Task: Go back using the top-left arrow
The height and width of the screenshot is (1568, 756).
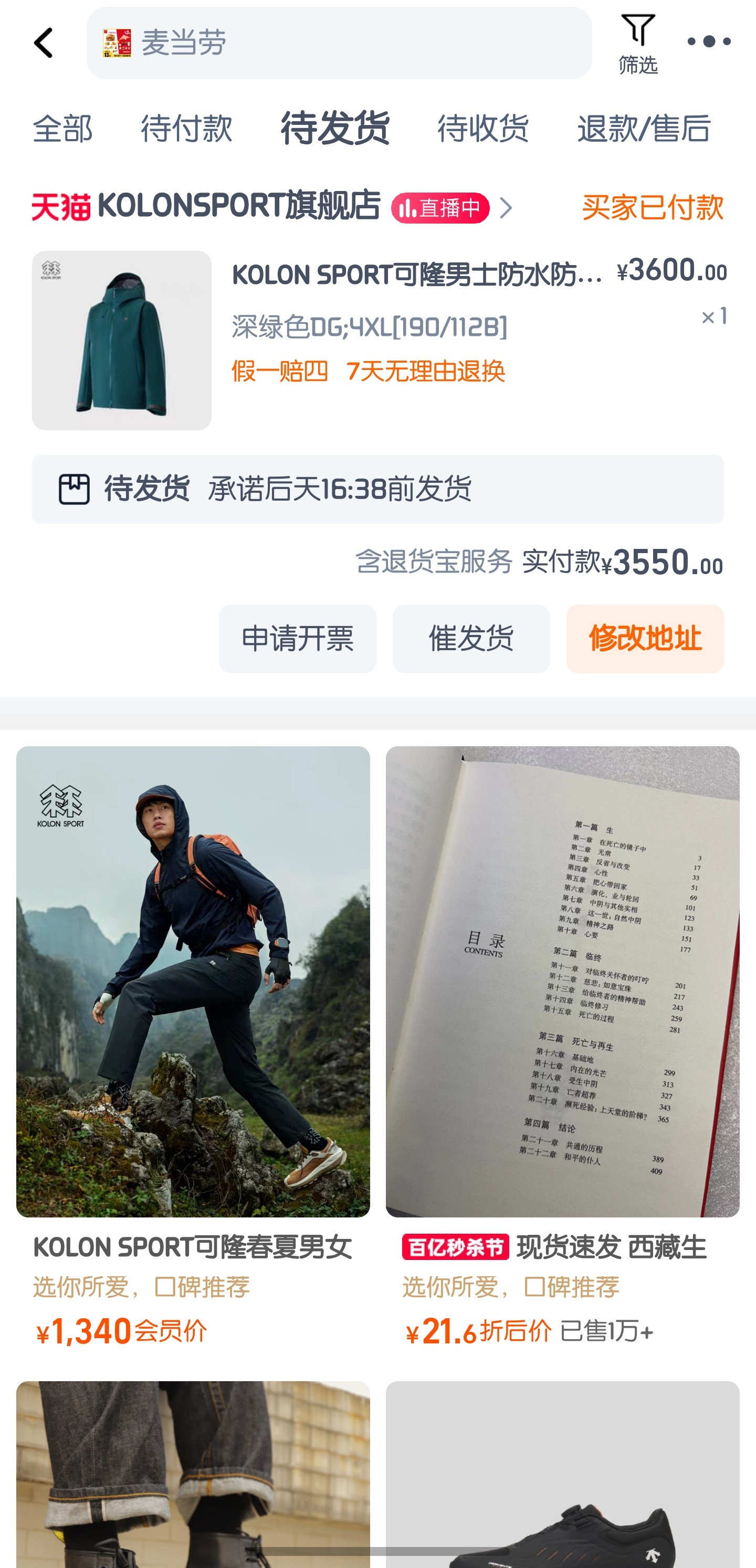Action: coord(43,43)
